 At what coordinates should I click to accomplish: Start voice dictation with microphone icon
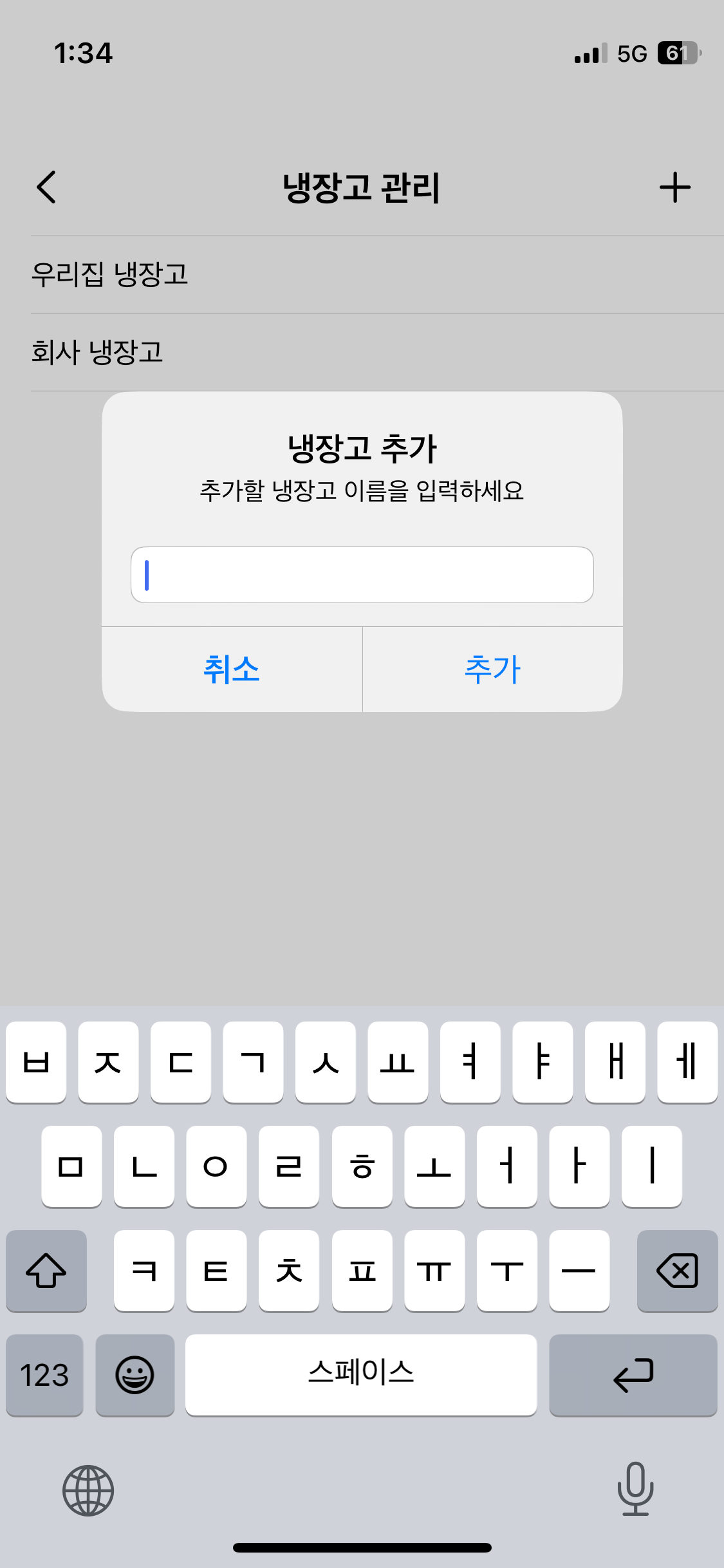(x=635, y=1488)
